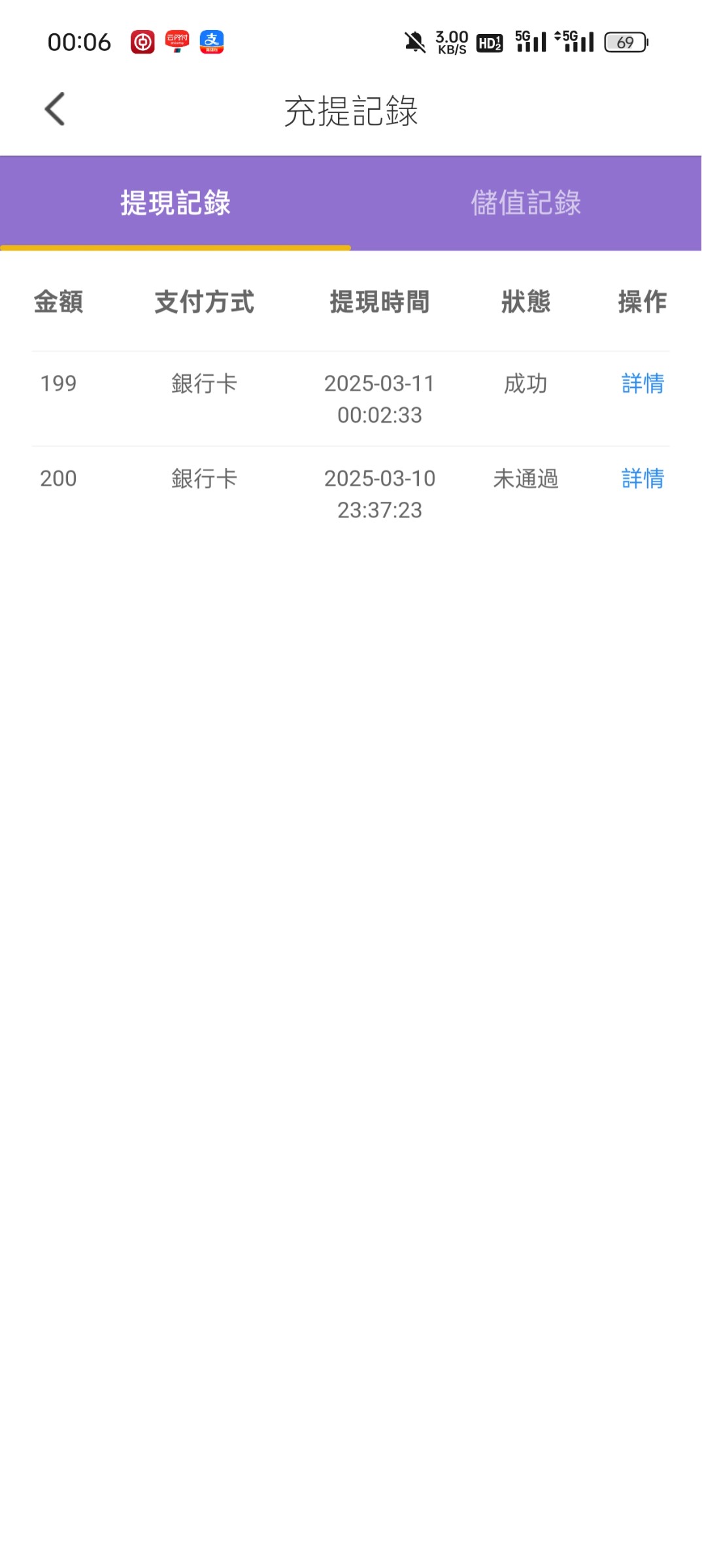Select the 提現記錄 tab

click(x=175, y=203)
